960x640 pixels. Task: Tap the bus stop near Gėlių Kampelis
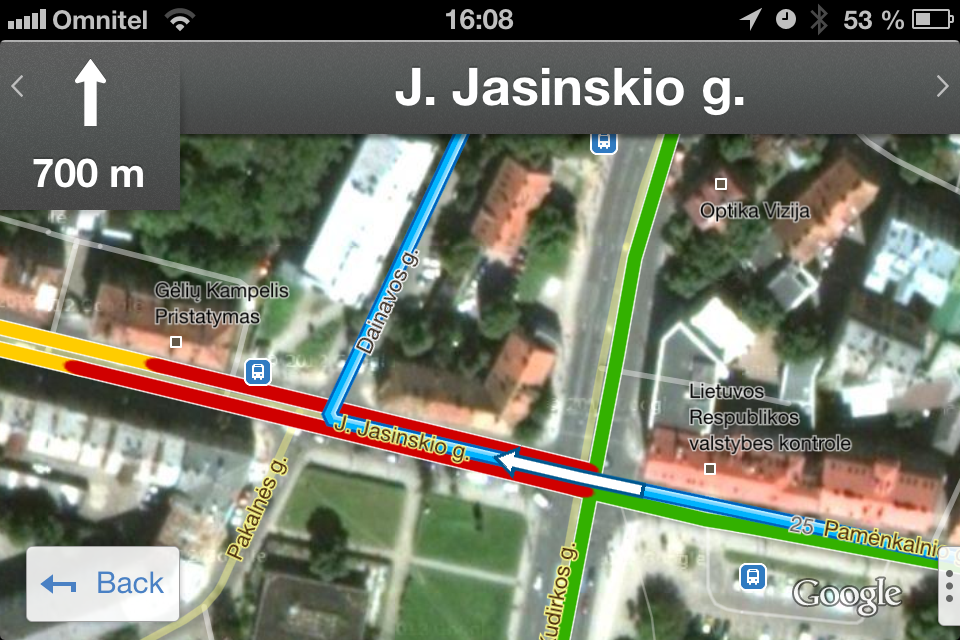[258, 372]
